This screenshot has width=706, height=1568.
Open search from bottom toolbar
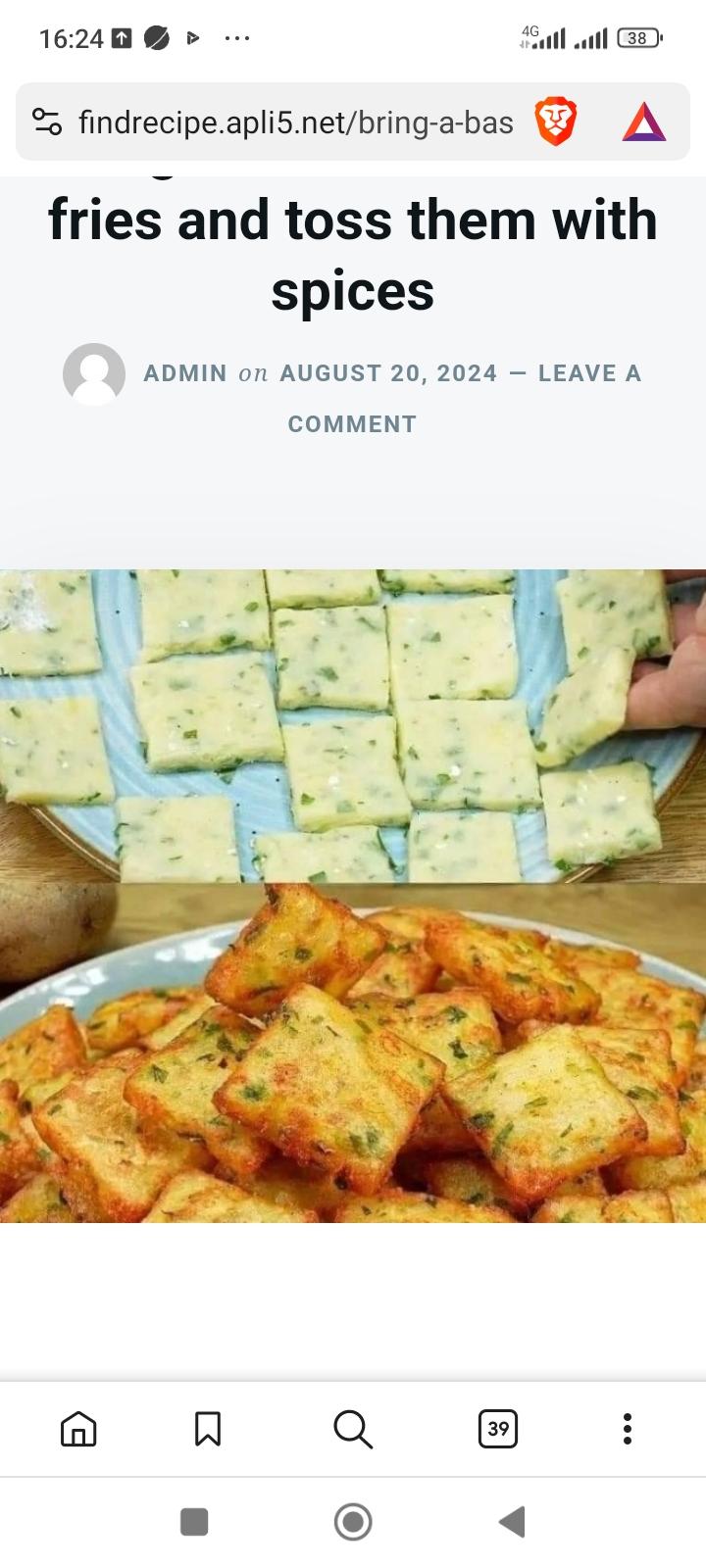[353, 1429]
